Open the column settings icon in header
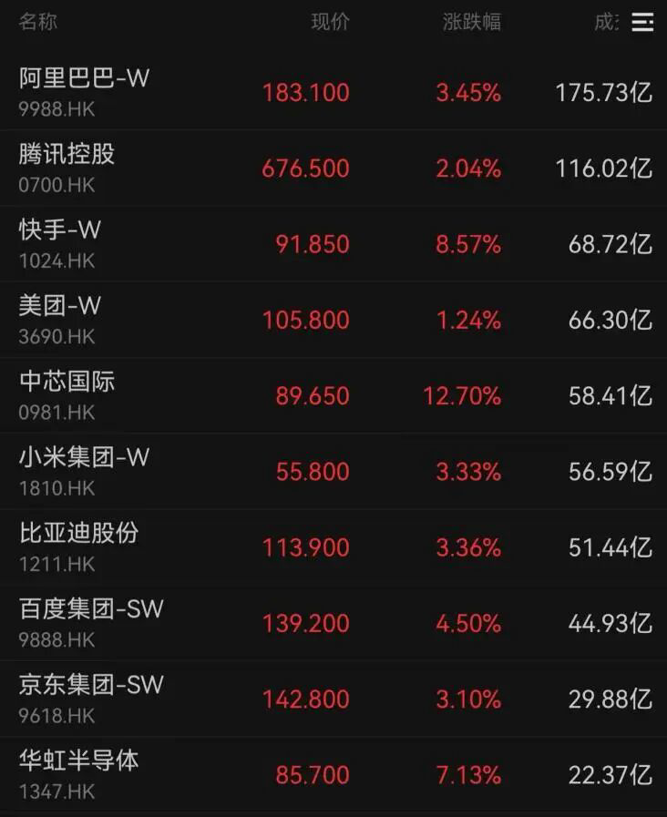Viewport: 667px width, 817px height. (642, 22)
